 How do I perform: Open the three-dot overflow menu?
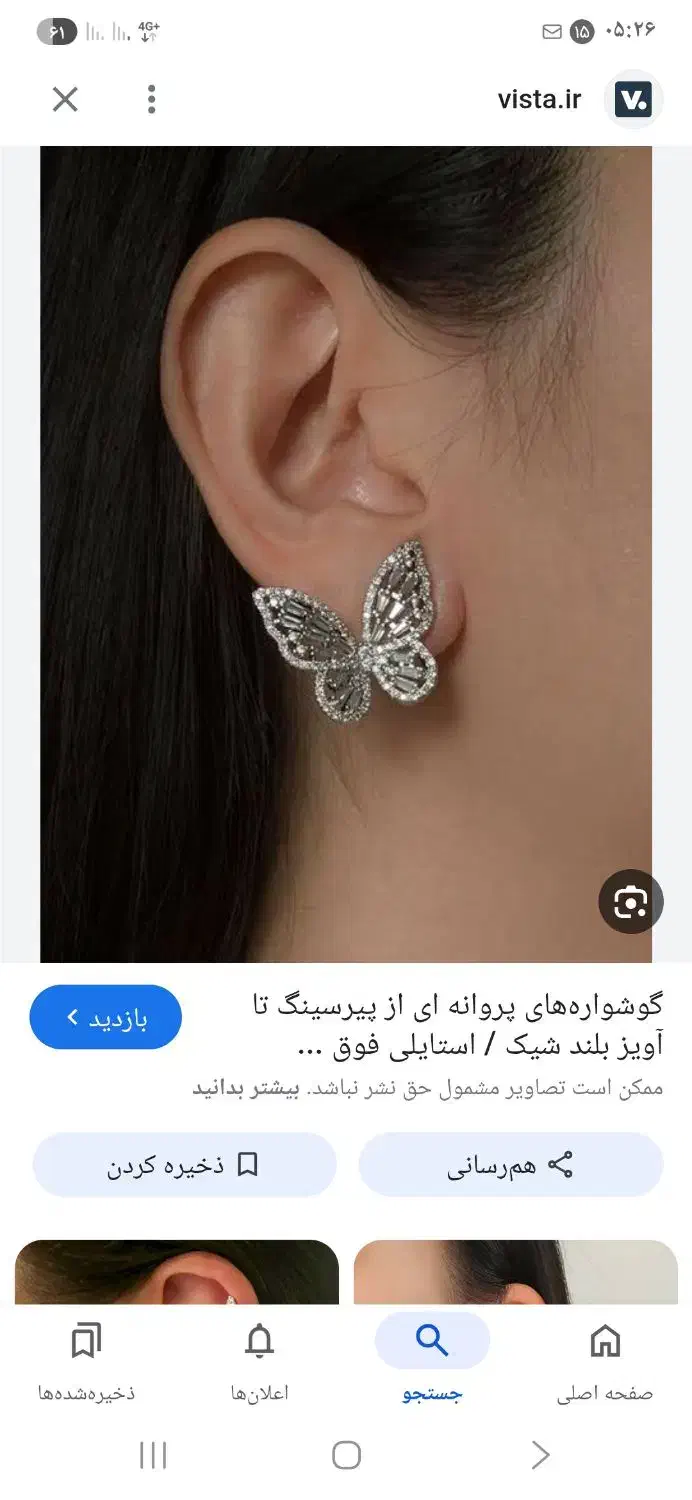point(152,99)
